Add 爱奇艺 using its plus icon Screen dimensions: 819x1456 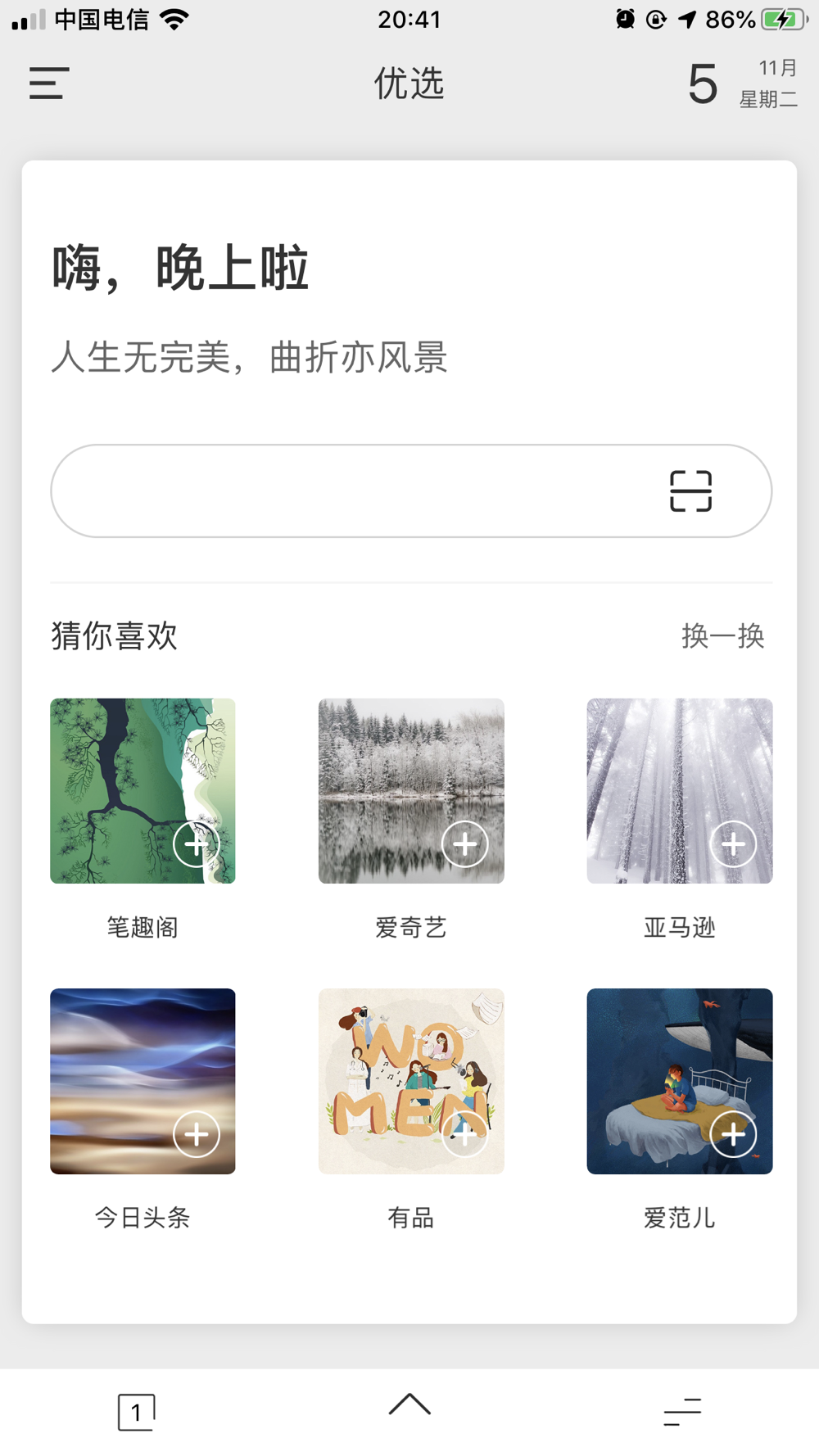click(464, 844)
